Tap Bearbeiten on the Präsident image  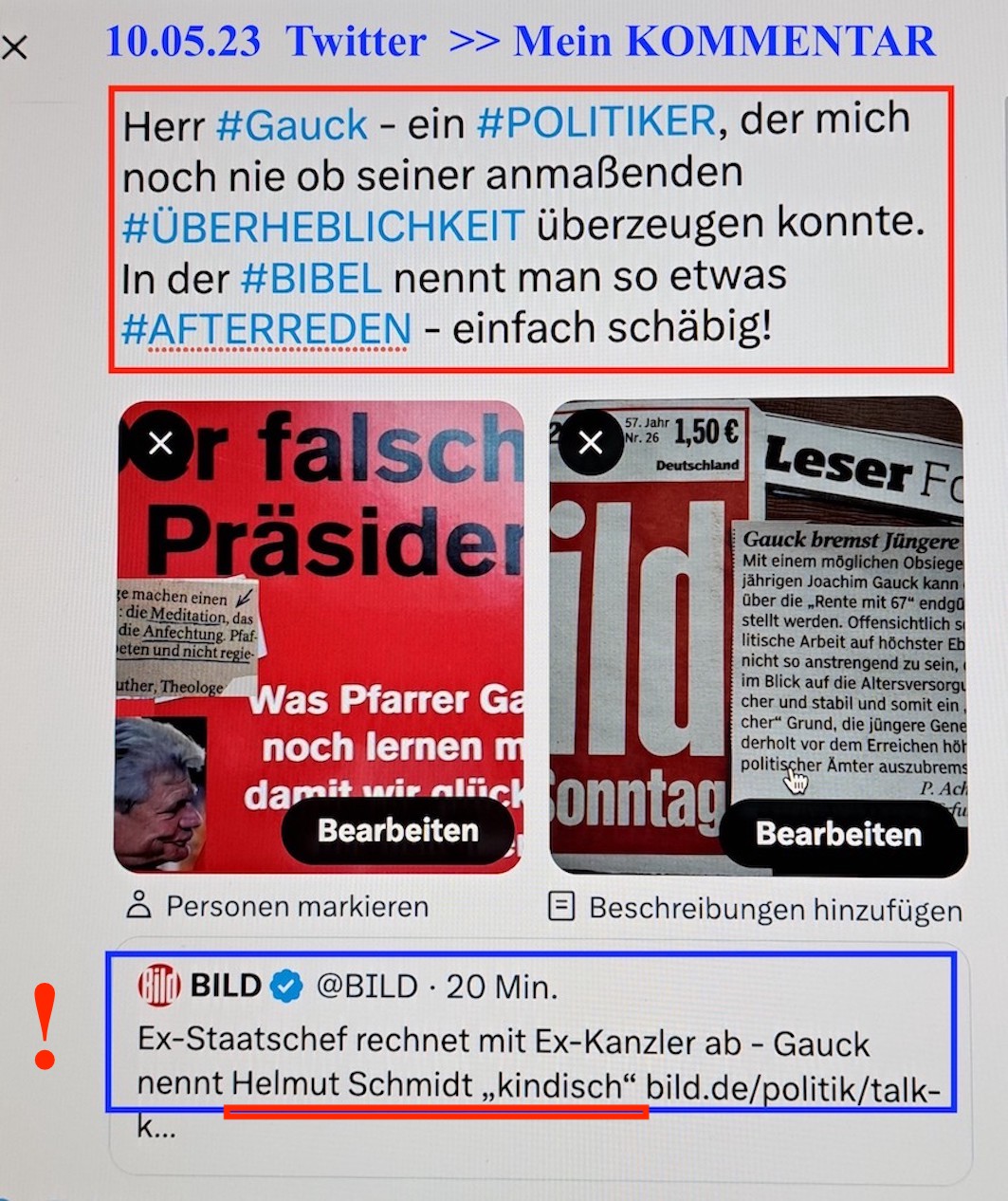click(397, 831)
